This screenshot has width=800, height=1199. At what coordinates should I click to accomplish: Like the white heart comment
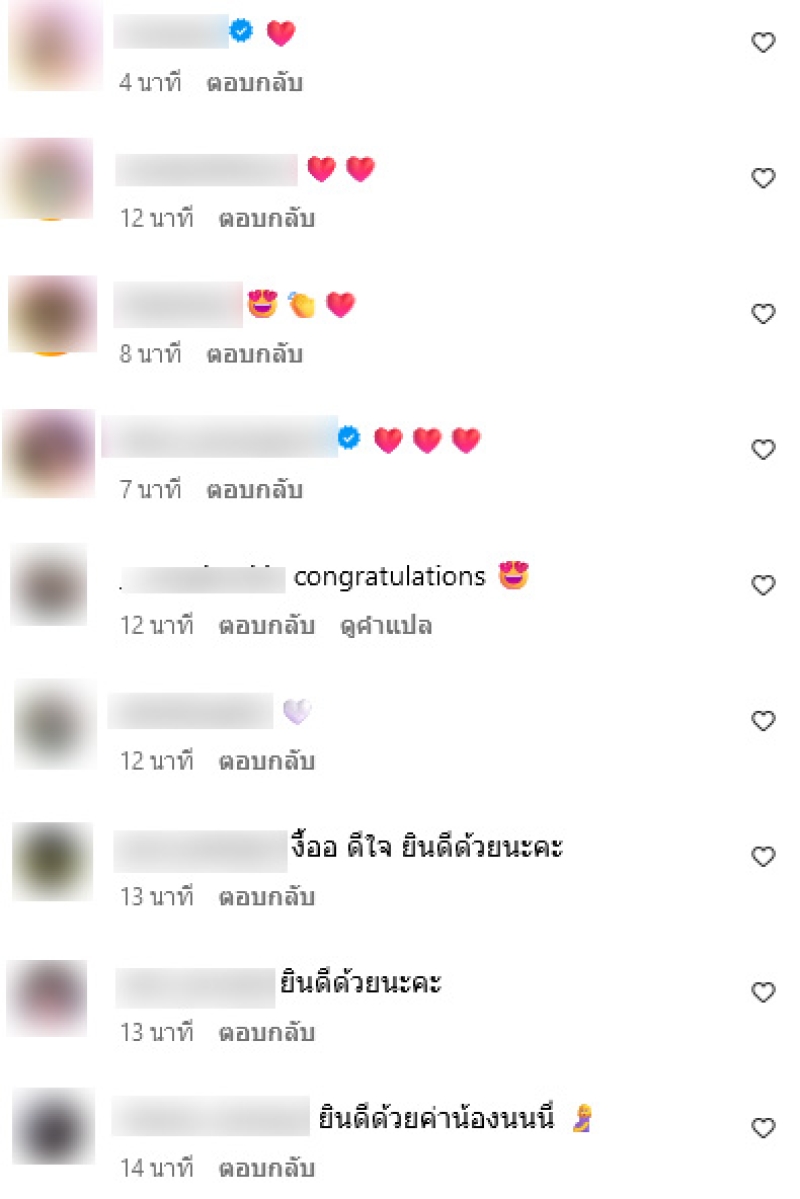(x=763, y=721)
